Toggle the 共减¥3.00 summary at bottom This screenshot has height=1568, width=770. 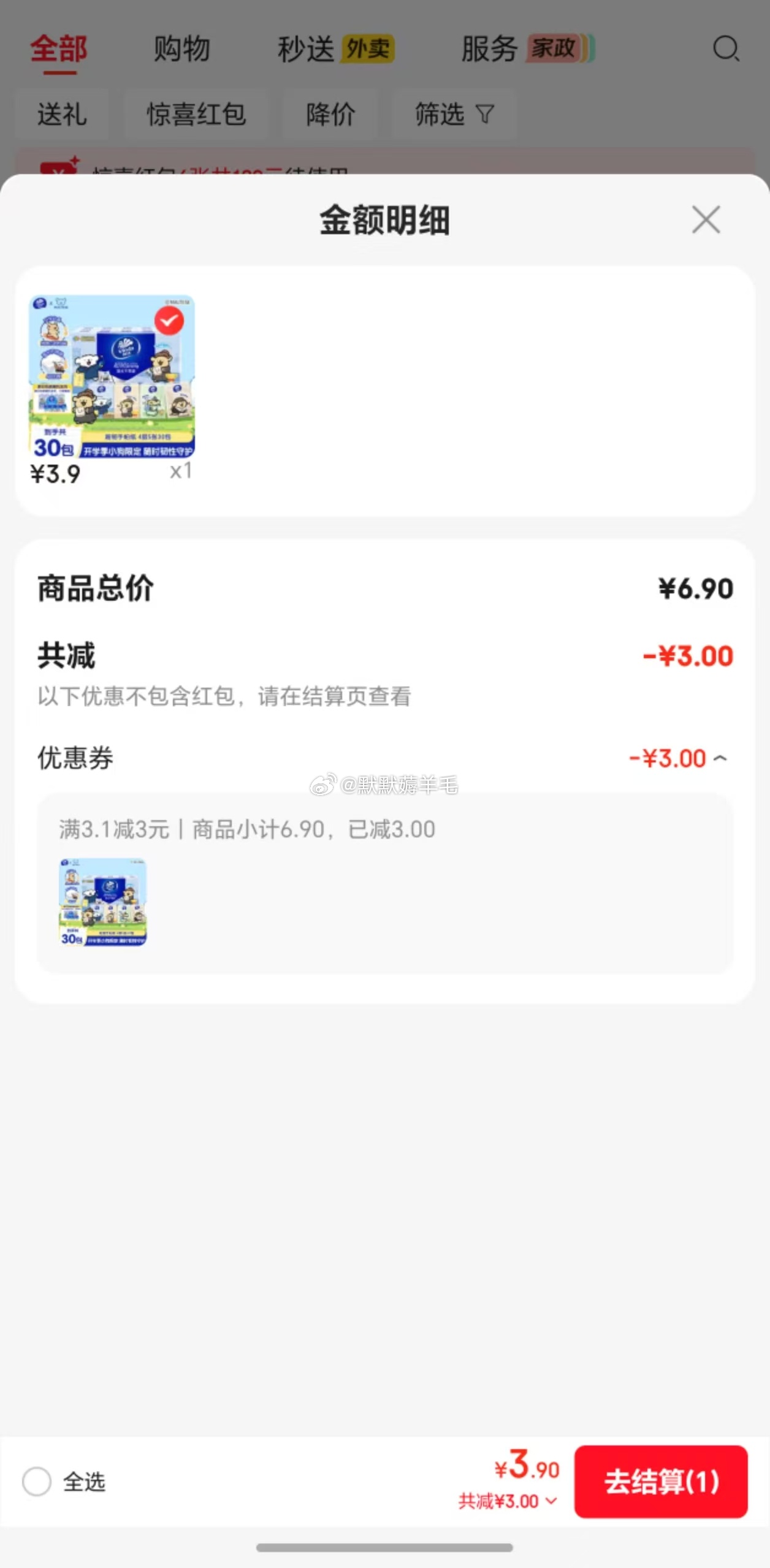tap(508, 1501)
